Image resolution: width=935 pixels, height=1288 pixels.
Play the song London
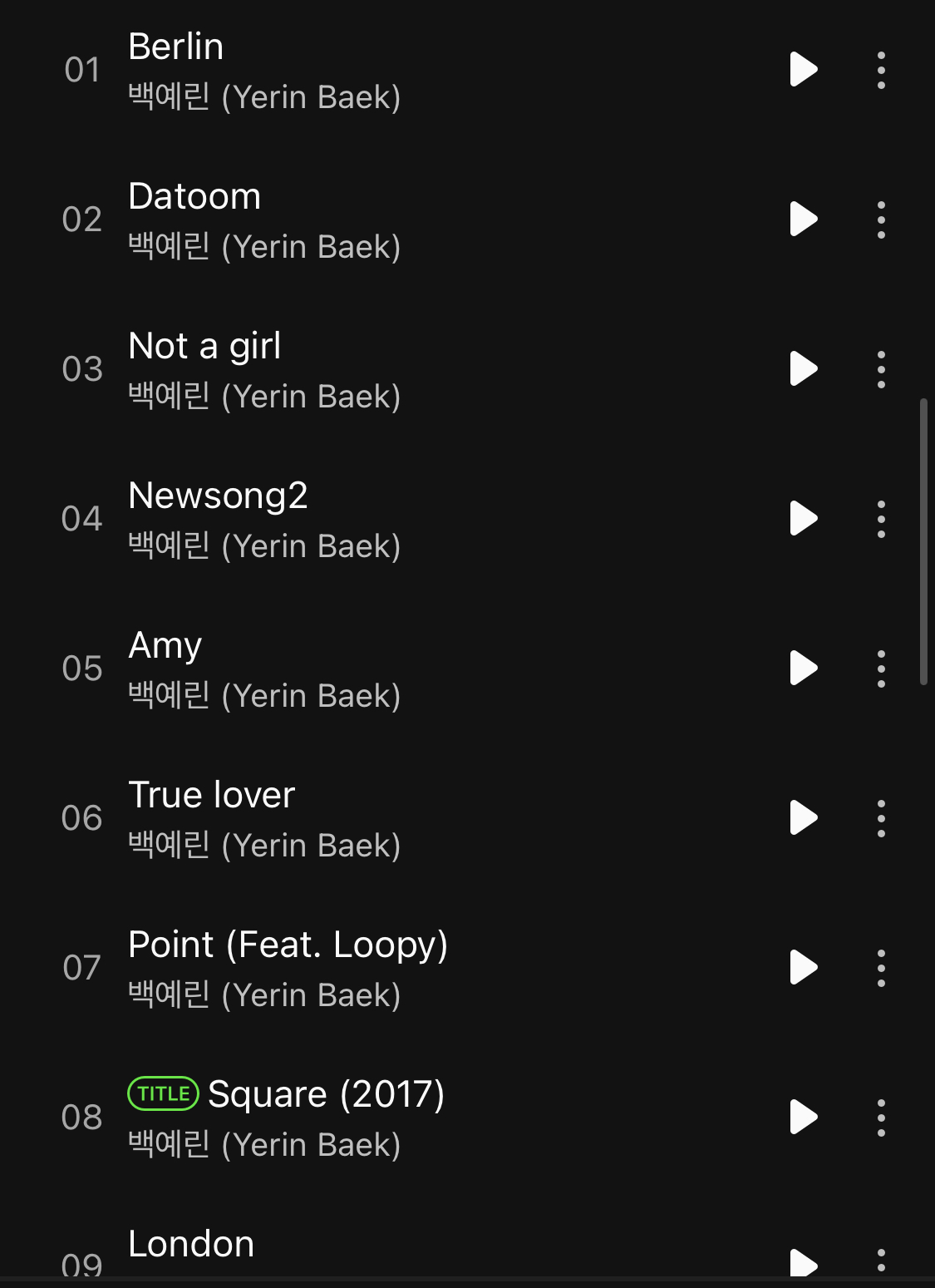click(803, 1263)
